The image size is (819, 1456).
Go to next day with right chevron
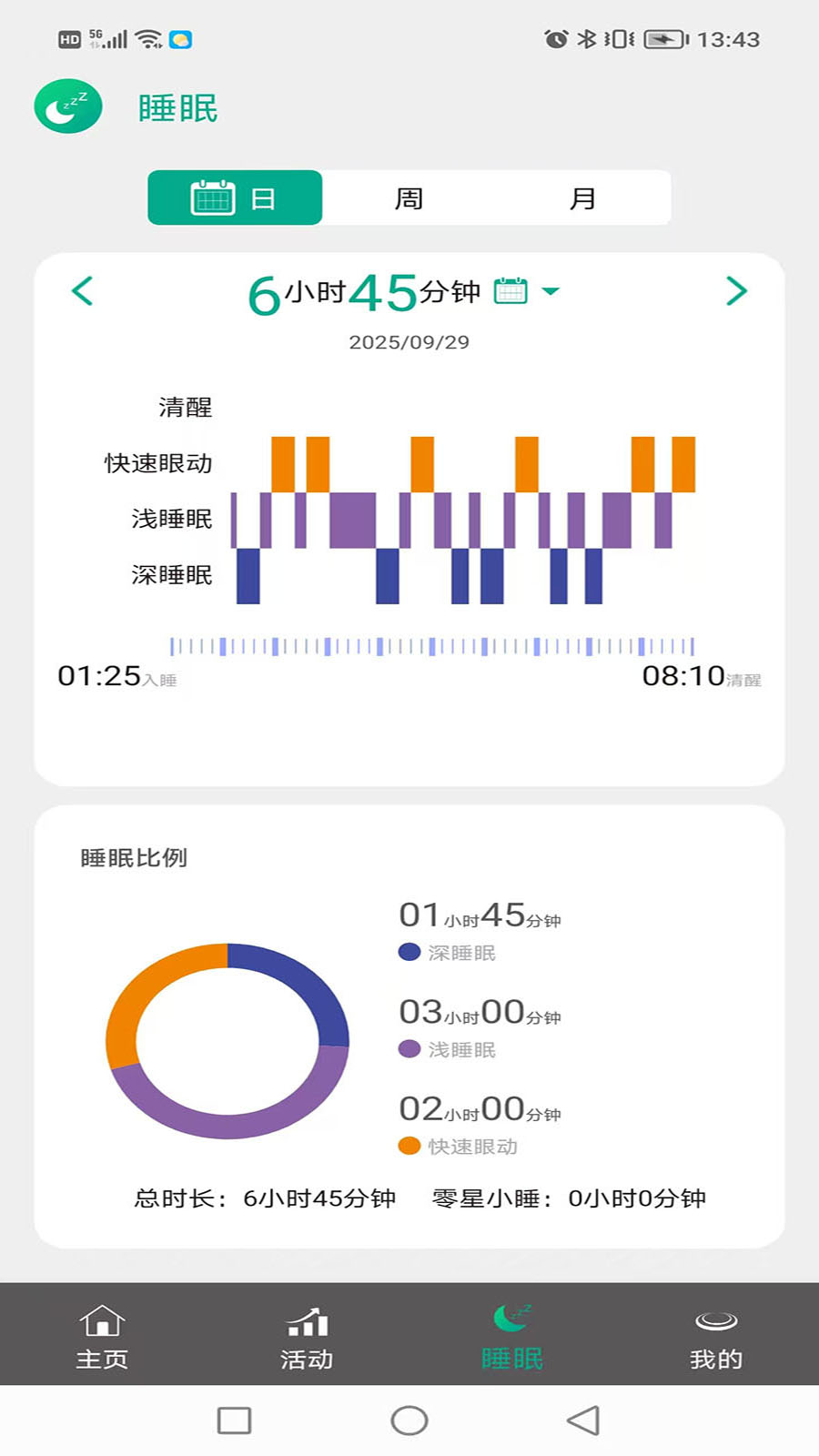click(x=737, y=291)
